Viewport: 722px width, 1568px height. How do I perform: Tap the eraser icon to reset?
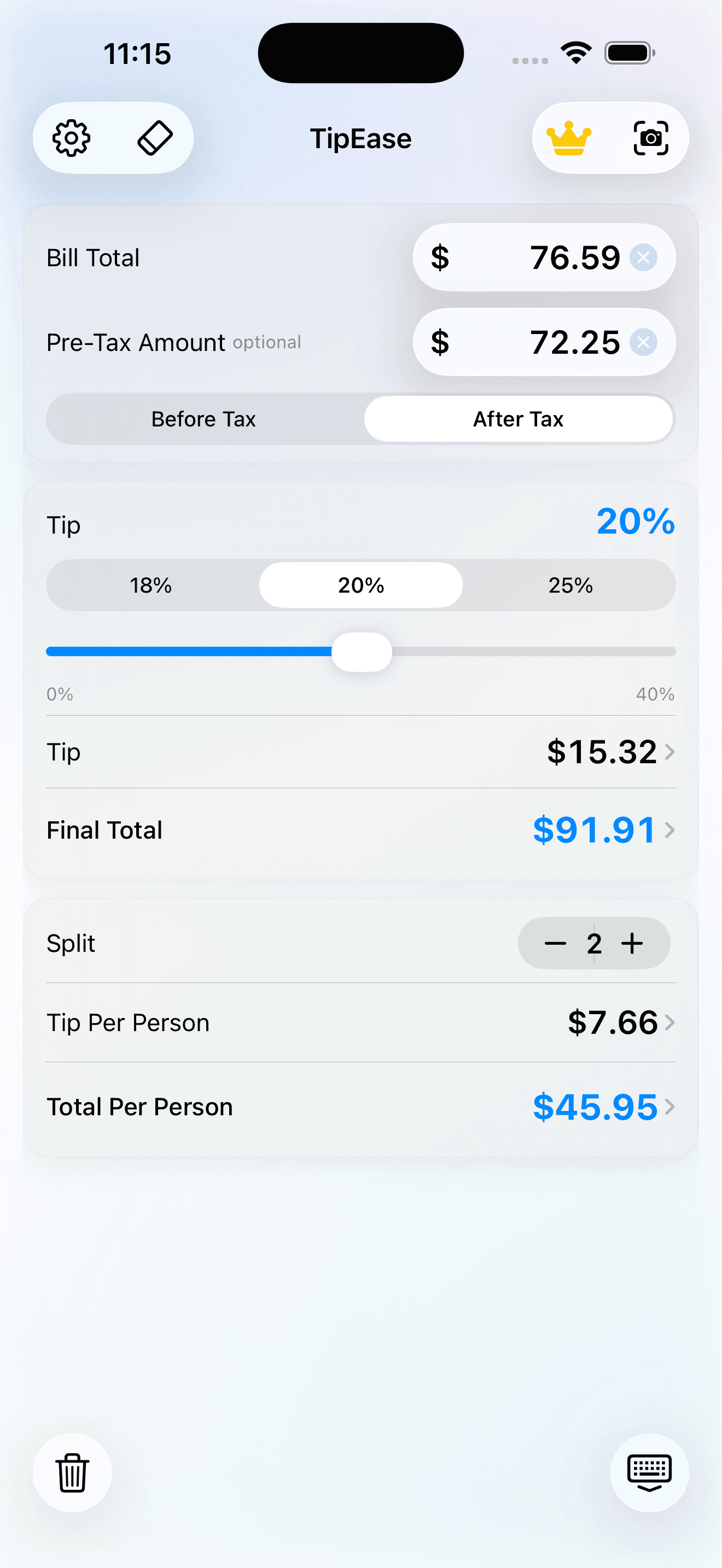tap(155, 138)
